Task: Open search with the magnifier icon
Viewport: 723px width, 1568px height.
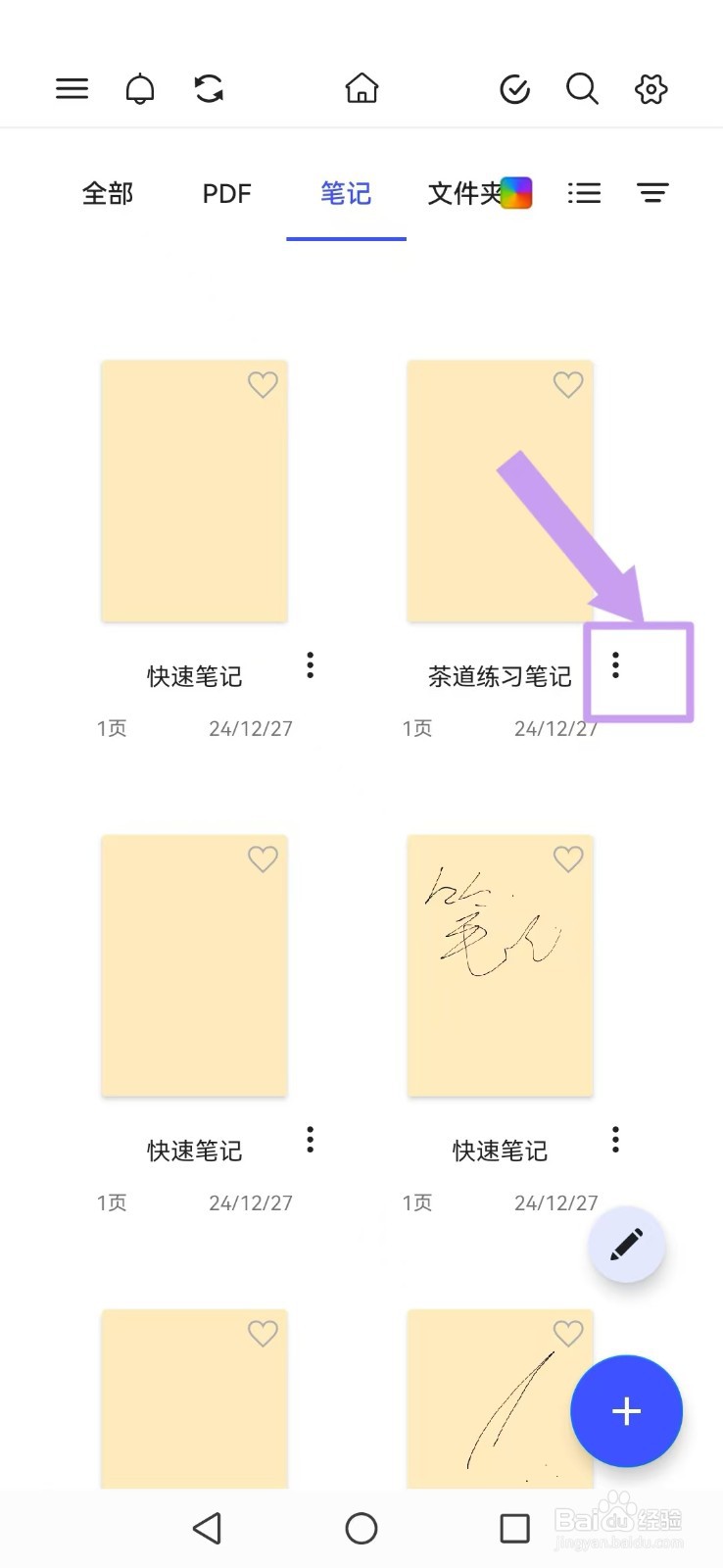Action: click(582, 88)
